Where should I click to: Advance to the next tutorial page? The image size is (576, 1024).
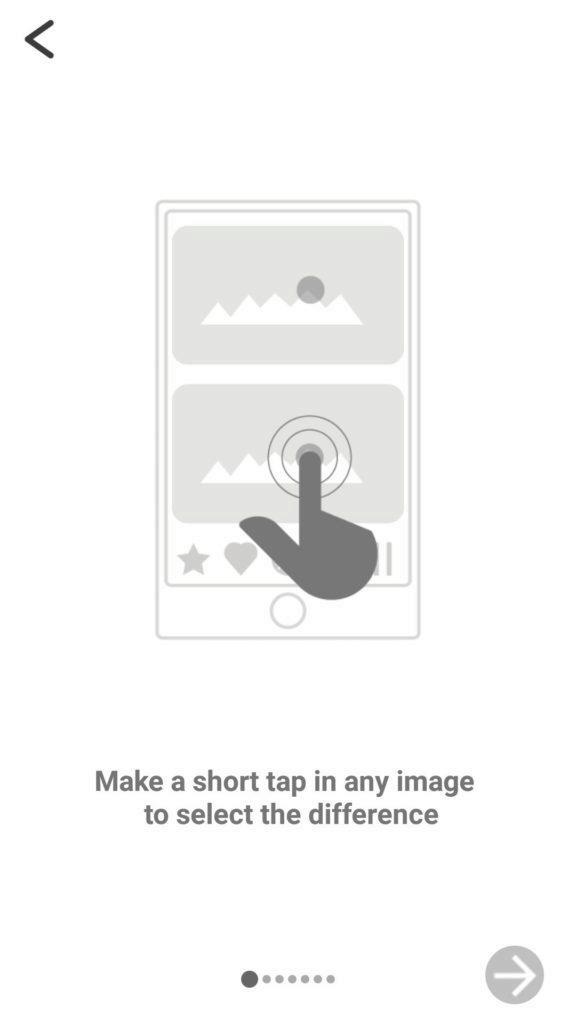(515, 975)
